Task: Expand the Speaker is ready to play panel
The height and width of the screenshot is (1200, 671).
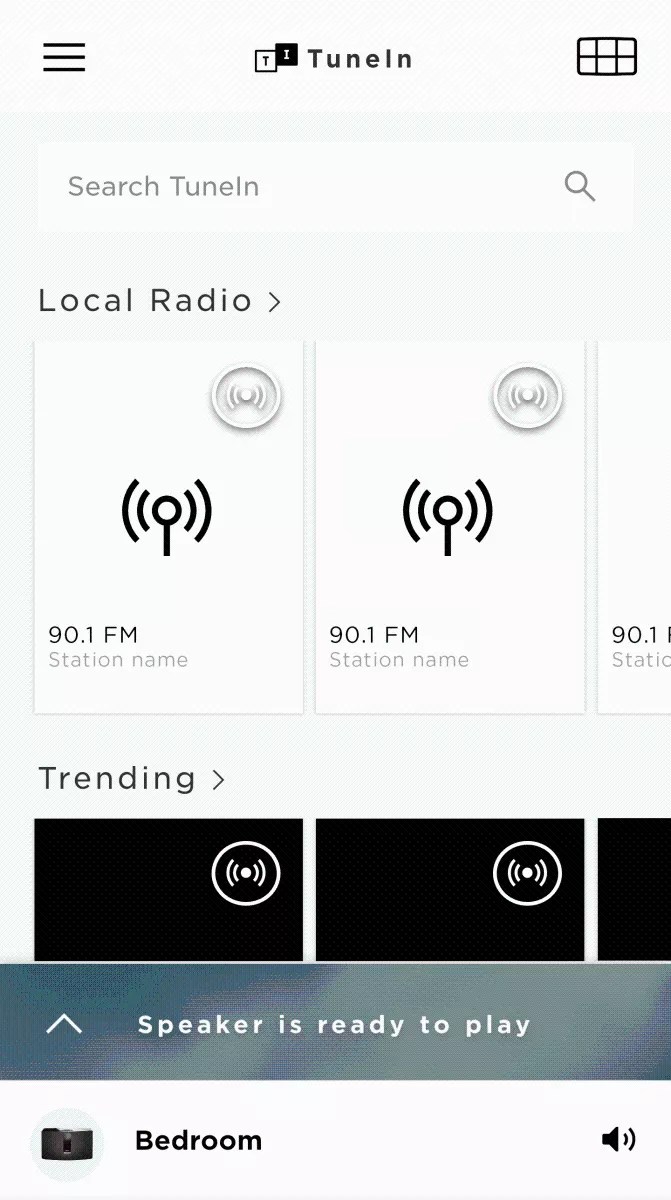Action: point(64,1024)
